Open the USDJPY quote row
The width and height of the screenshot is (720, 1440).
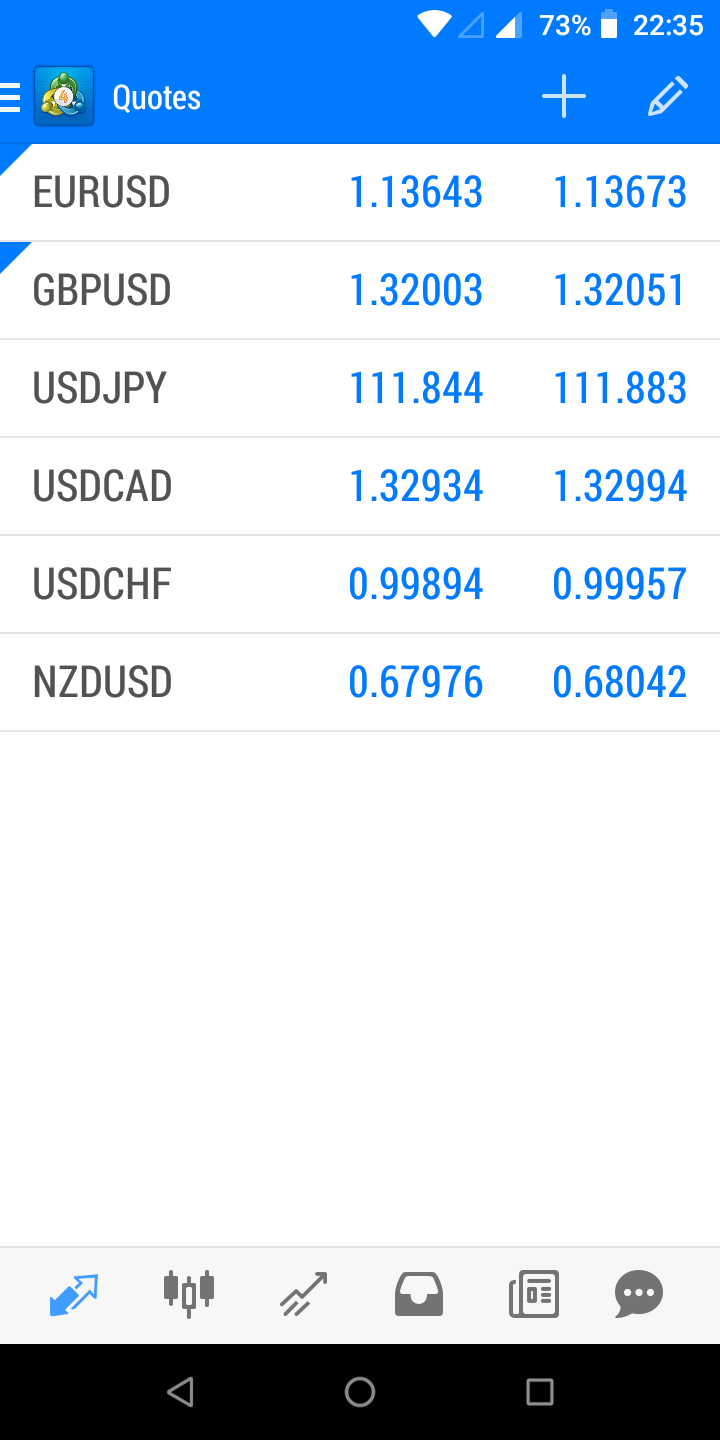[x=360, y=389]
